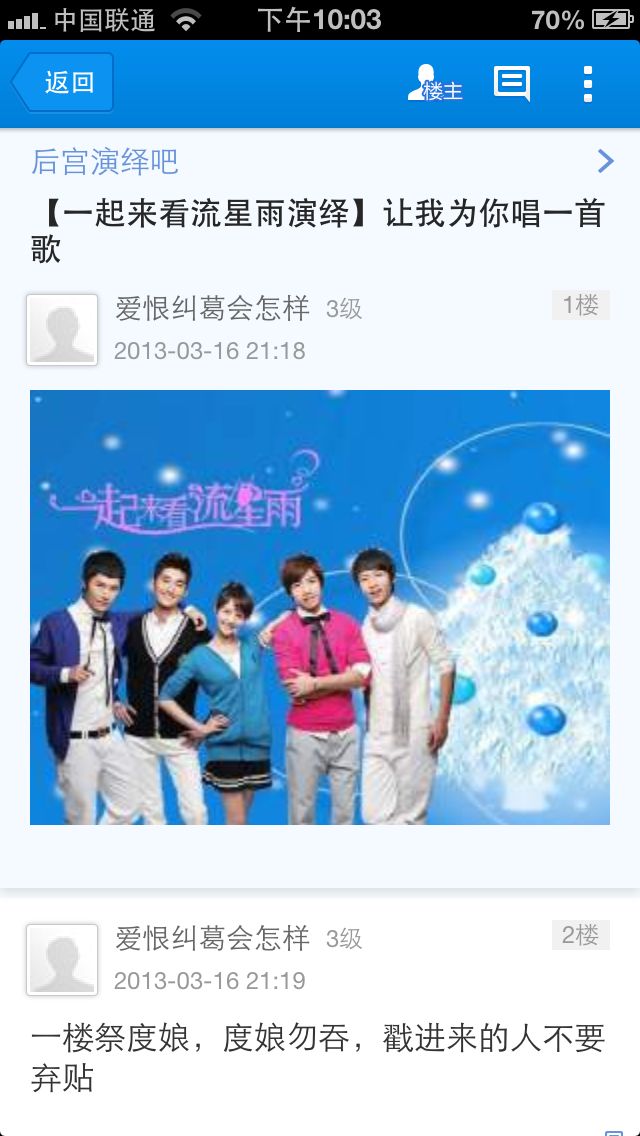Open username 爱恨纠葛会怎样 on the 2楼 post
This screenshot has height=1136, width=640.
212,938
